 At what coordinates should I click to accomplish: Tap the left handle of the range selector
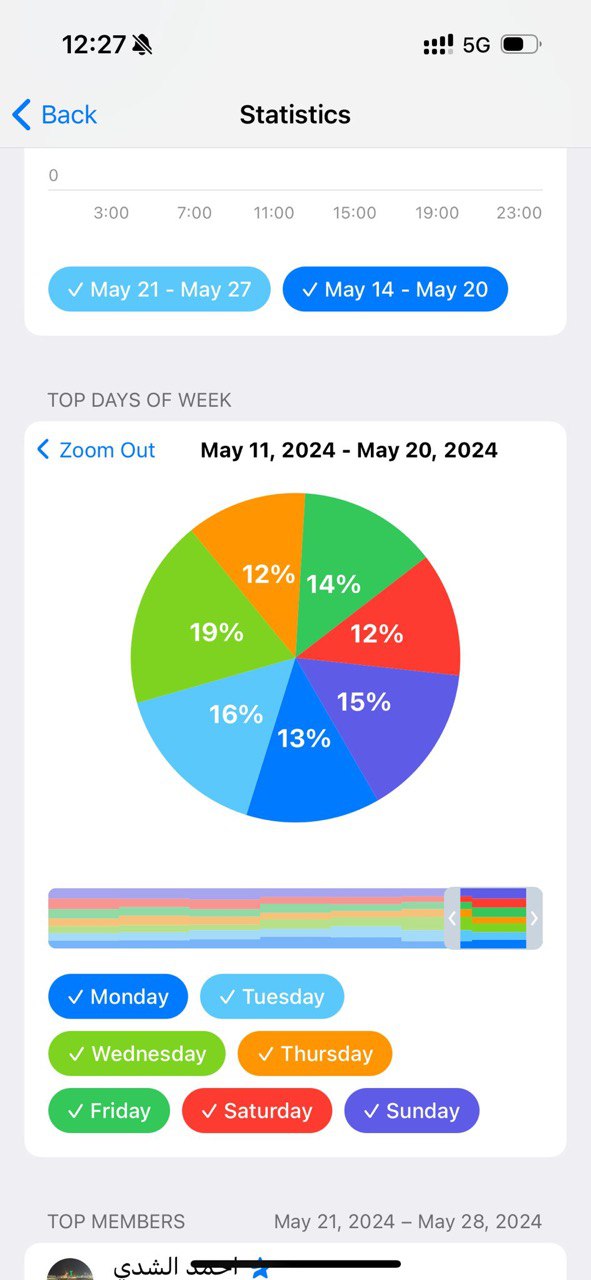[x=452, y=918]
